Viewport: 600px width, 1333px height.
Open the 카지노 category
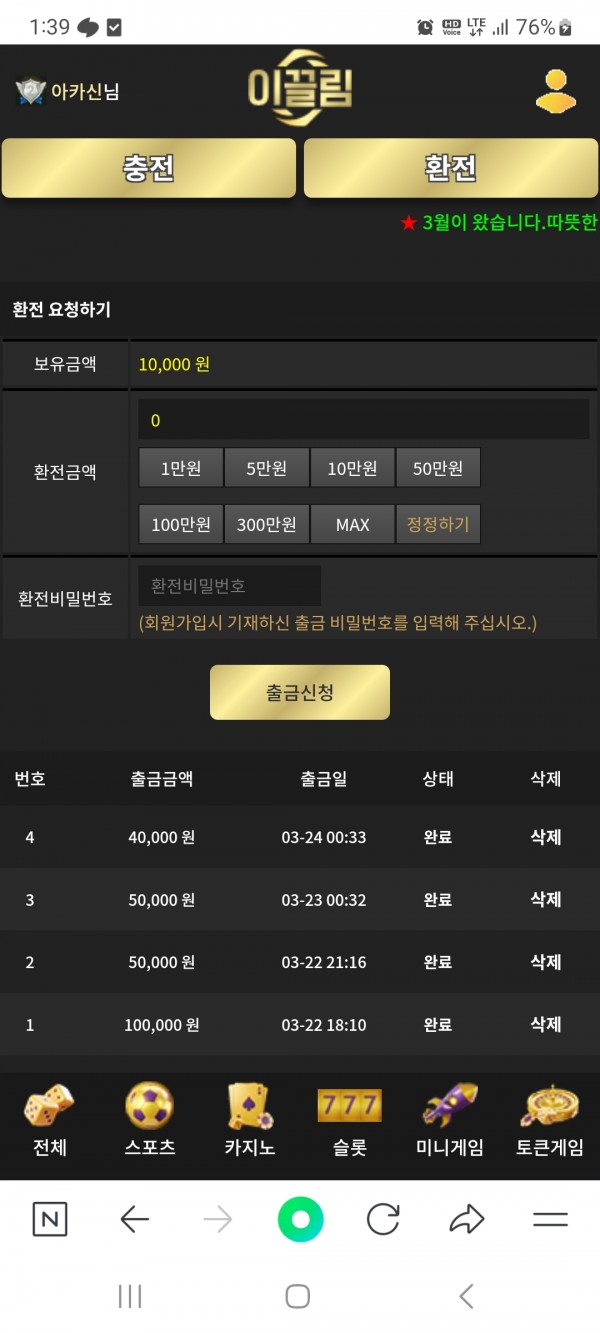pos(250,1120)
